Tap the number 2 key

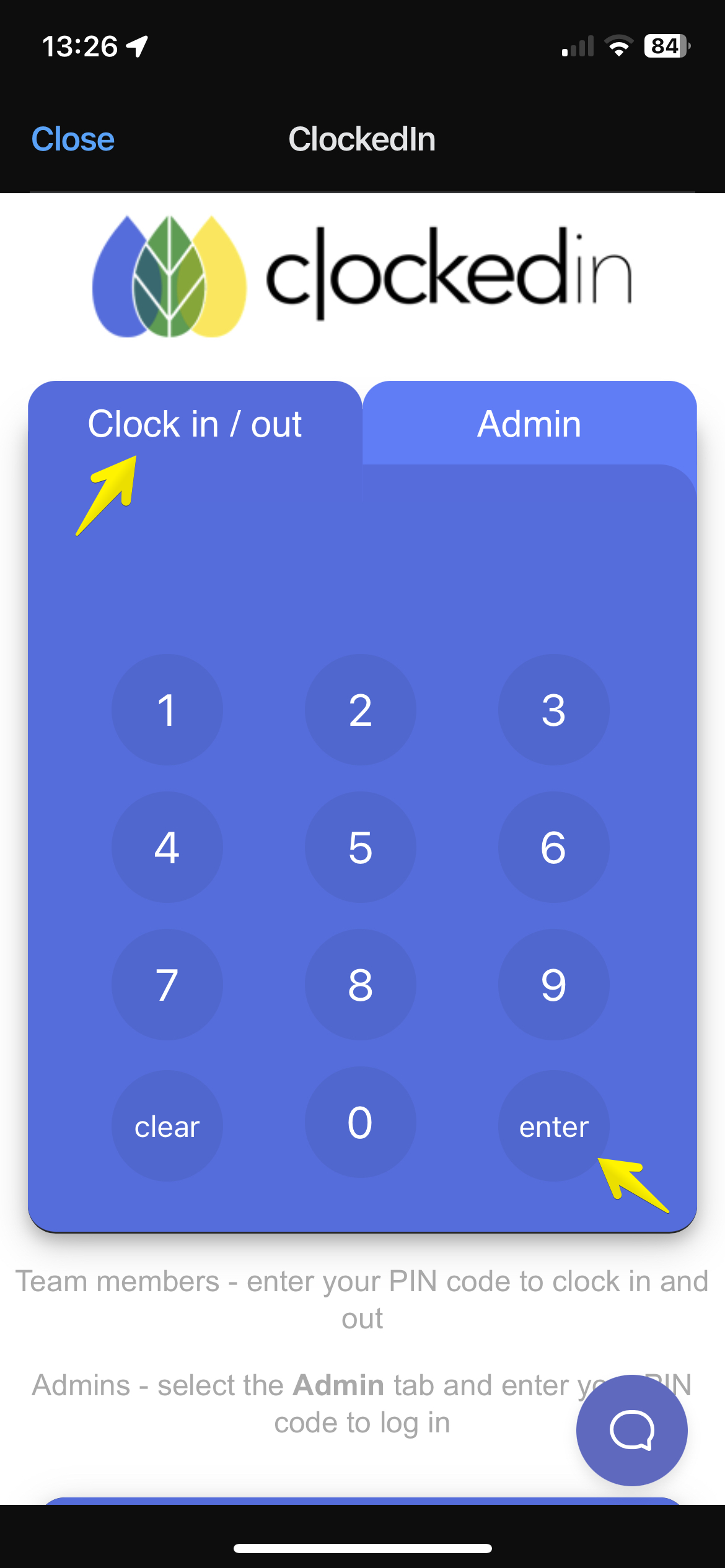point(361,711)
